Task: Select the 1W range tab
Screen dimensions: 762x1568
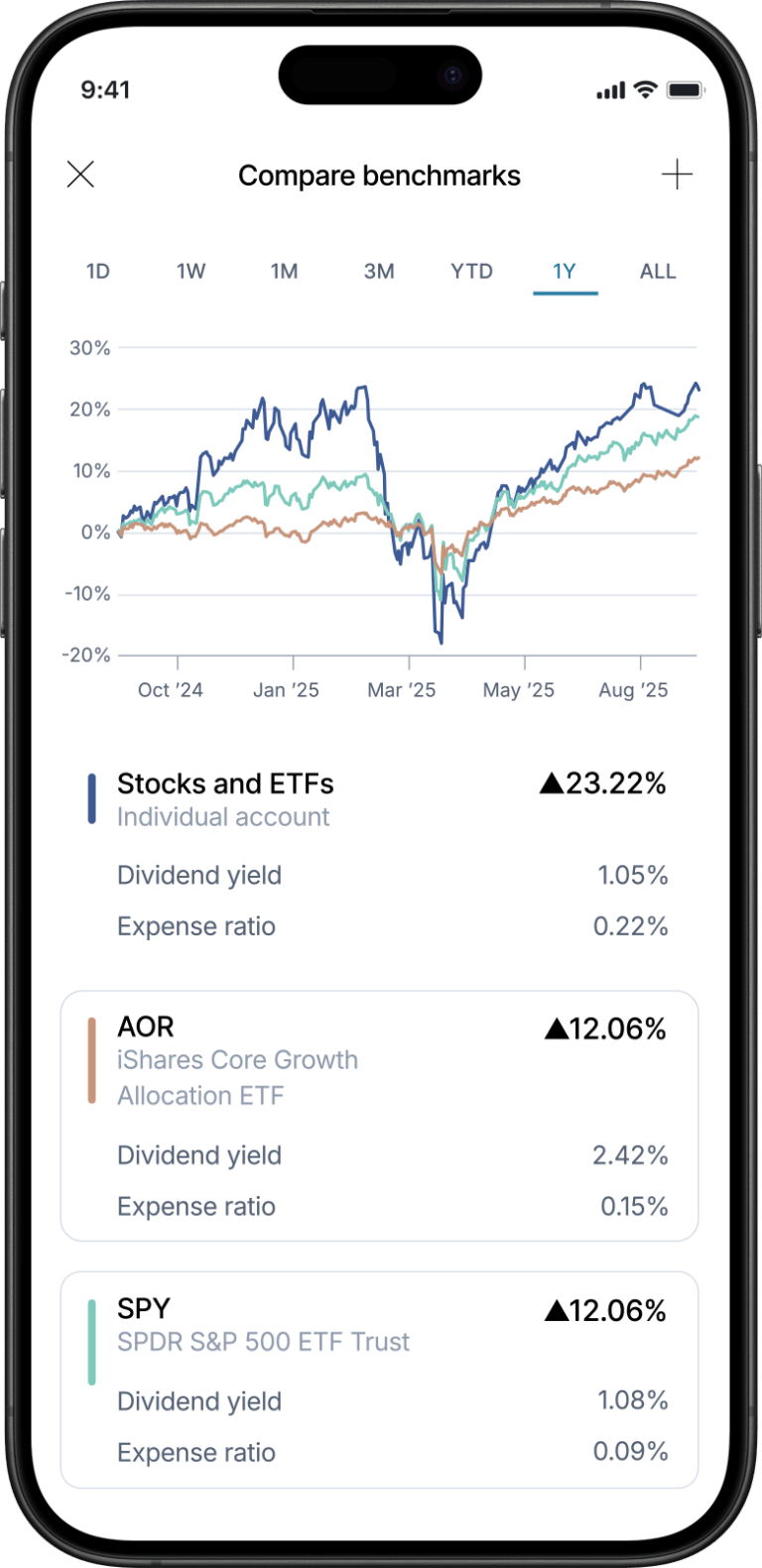Action: (x=190, y=270)
